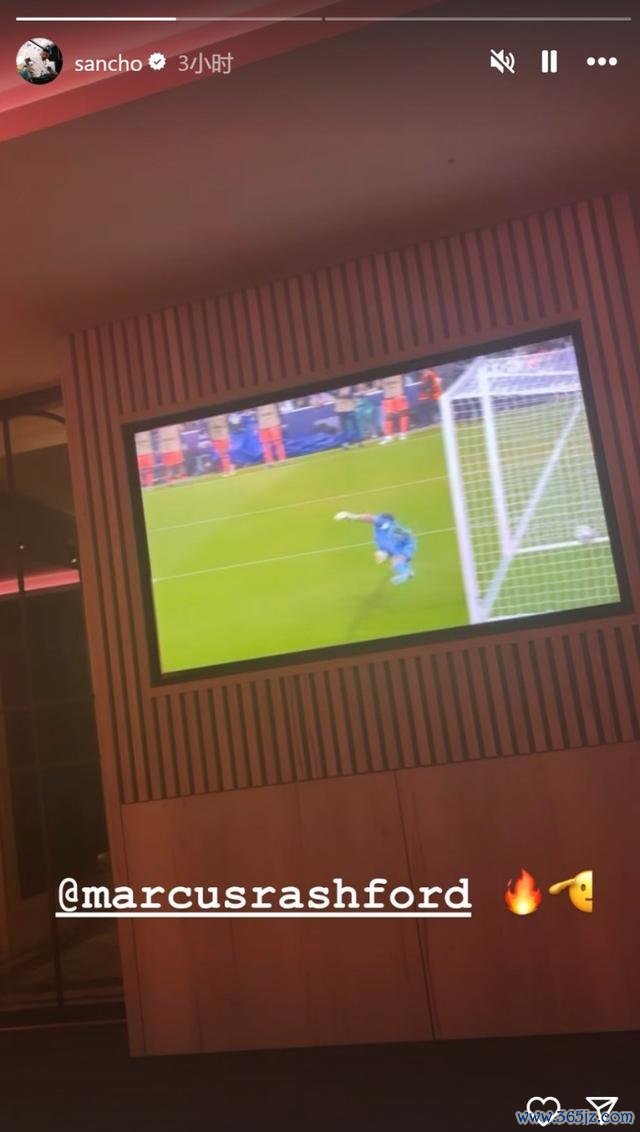Like this story with the heart
640x1132 pixels.
click(545, 1111)
